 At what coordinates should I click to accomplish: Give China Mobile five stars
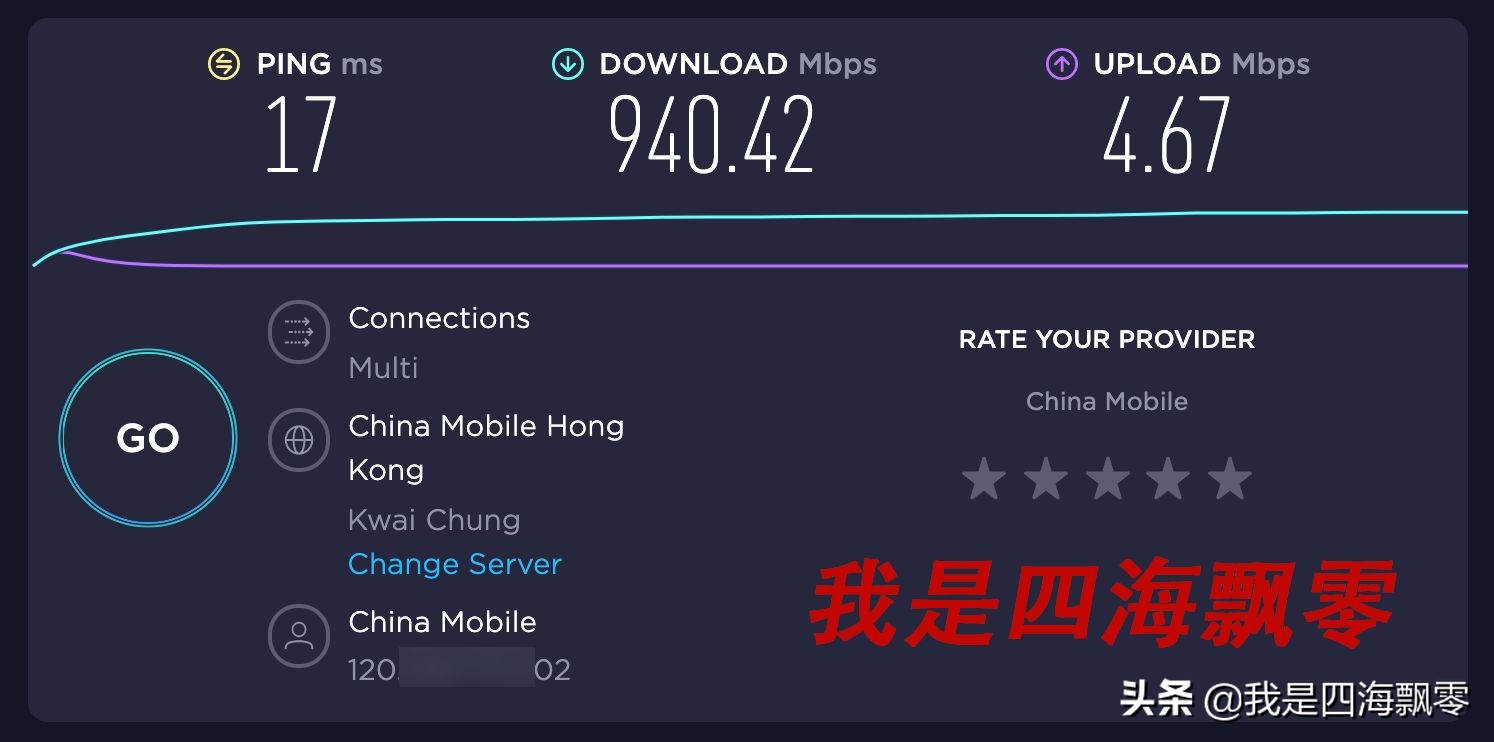[1230, 480]
